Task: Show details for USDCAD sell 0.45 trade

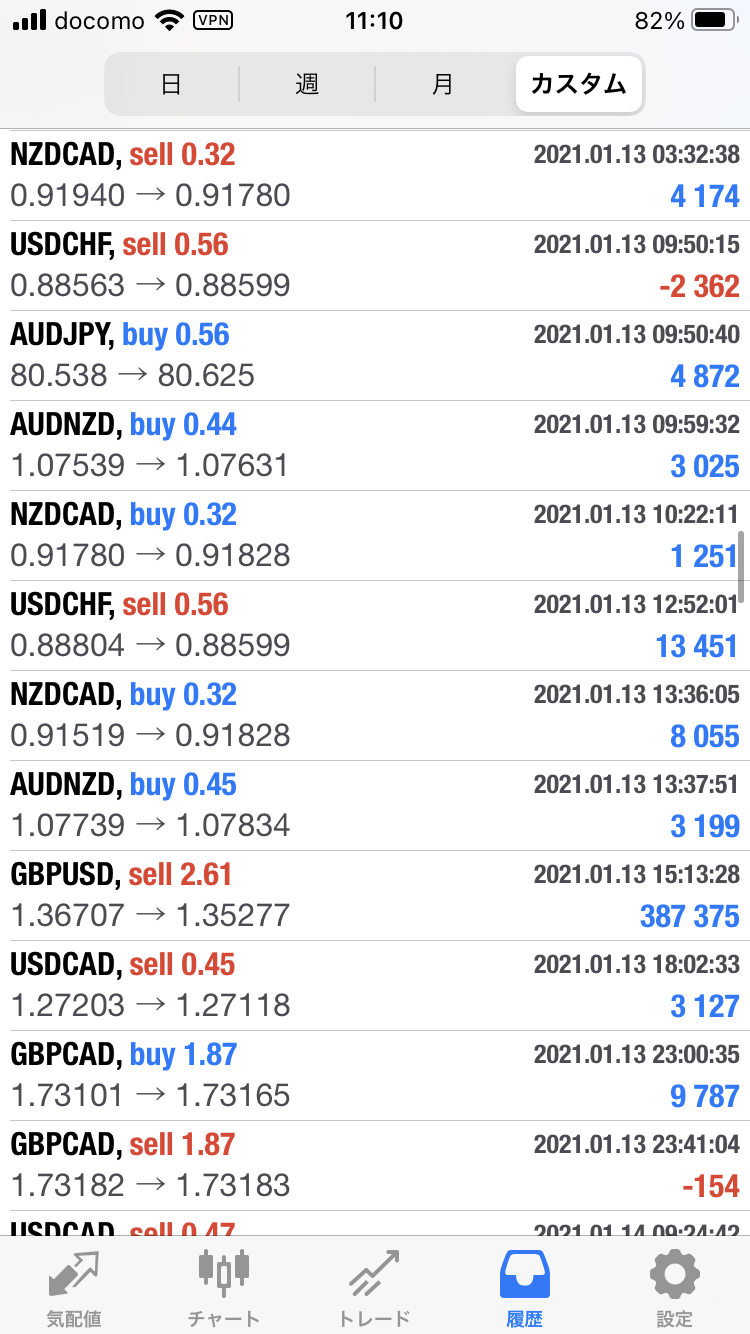Action: pyautogui.click(x=375, y=985)
